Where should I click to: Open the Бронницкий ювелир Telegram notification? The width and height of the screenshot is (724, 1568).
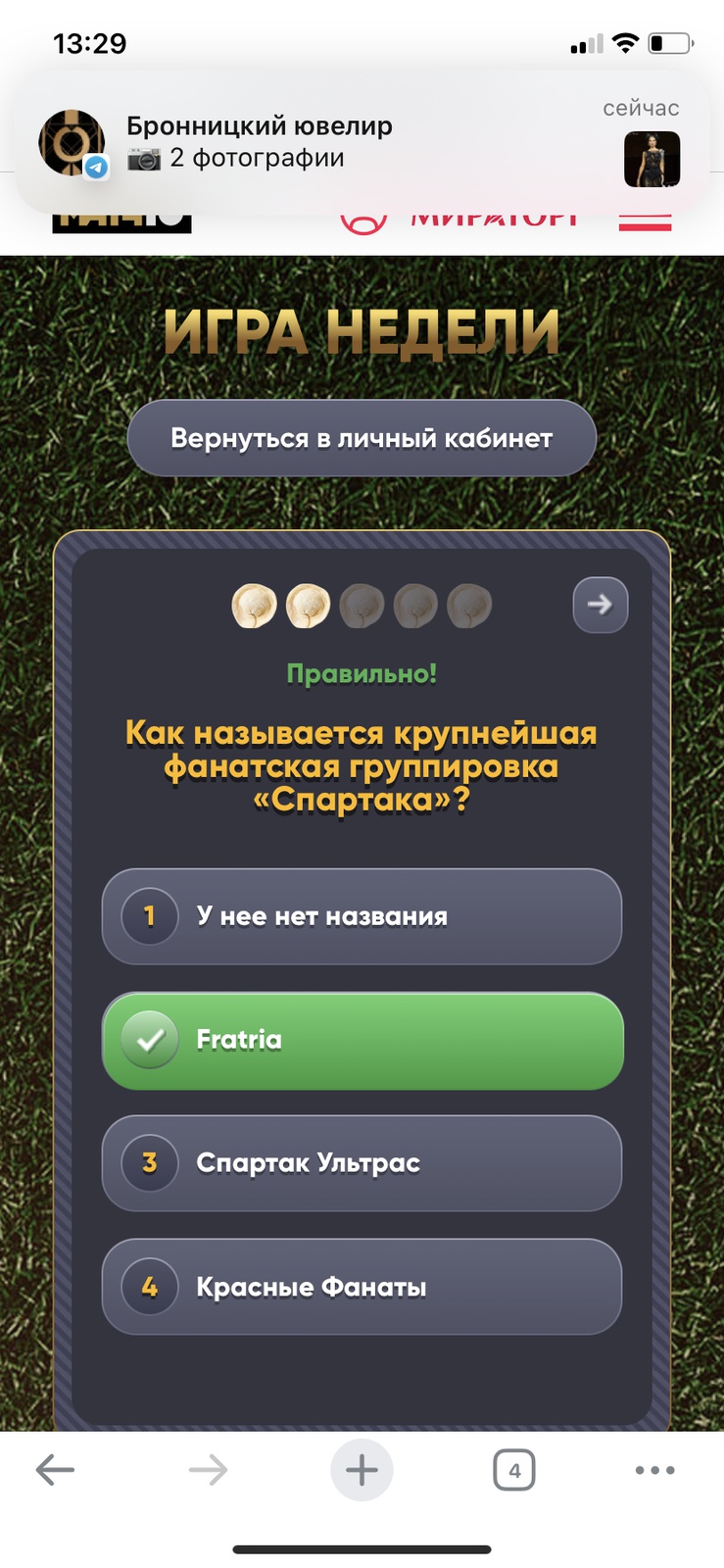[x=361, y=142]
